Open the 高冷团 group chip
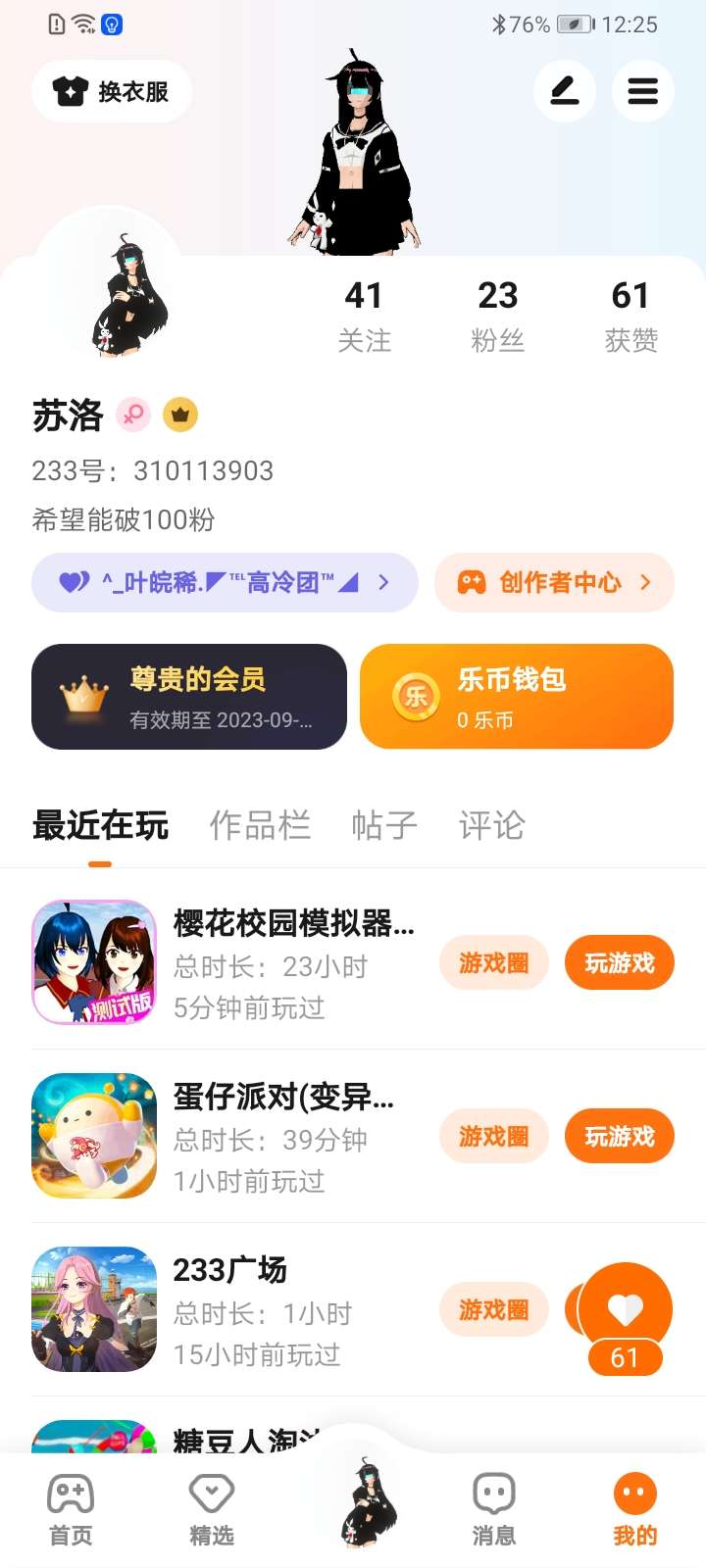The image size is (706, 1568). [x=225, y=583]
